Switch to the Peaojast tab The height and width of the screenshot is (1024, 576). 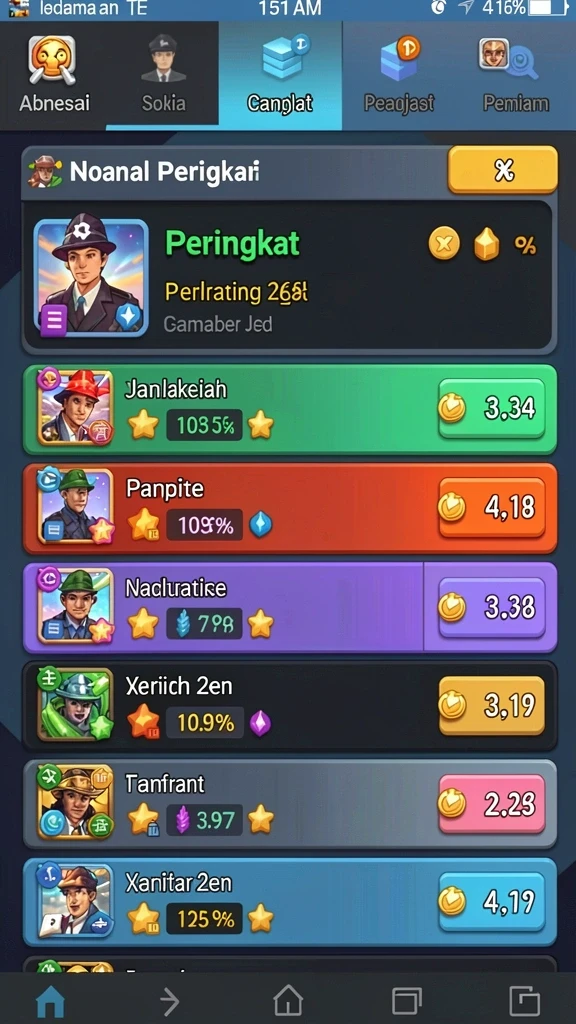click(x=399, y=75)
